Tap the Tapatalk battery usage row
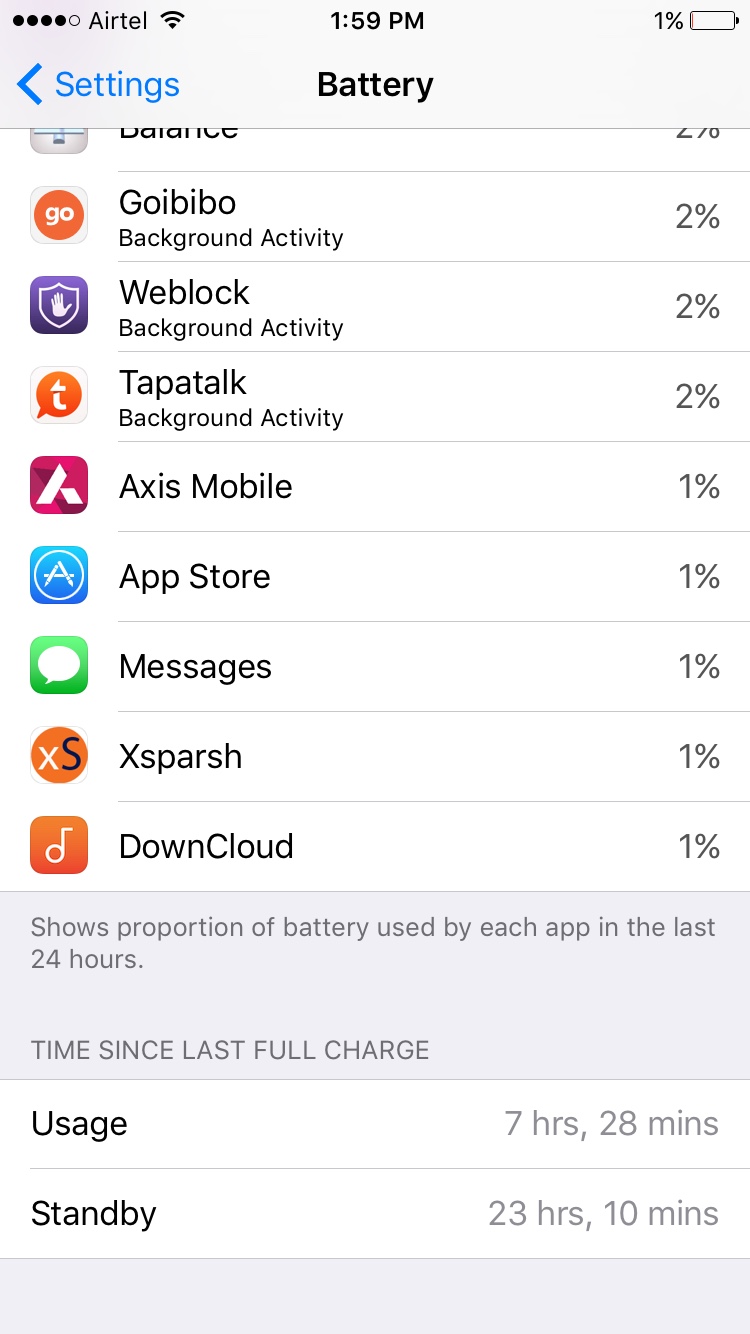This screenshot has width=750, height=1334. (x=375, y=397)
